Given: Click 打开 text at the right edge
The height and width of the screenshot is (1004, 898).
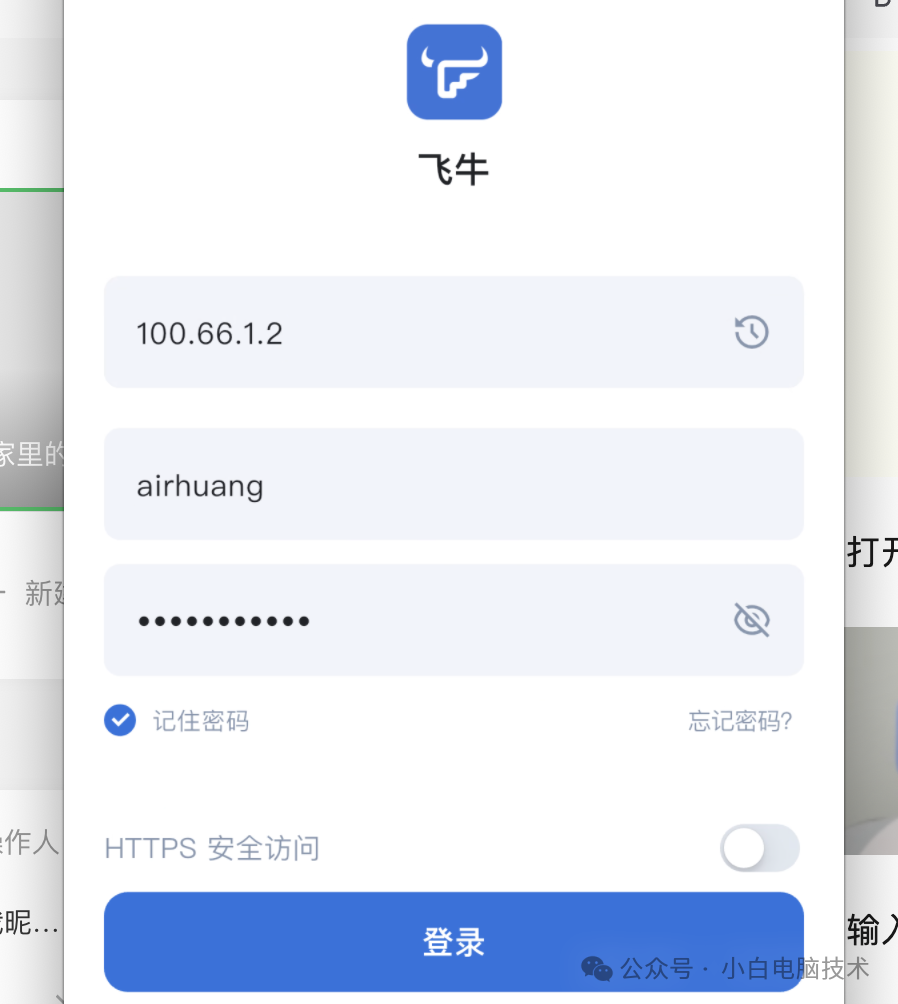Looking at the screenshot, I should [869, 552].
